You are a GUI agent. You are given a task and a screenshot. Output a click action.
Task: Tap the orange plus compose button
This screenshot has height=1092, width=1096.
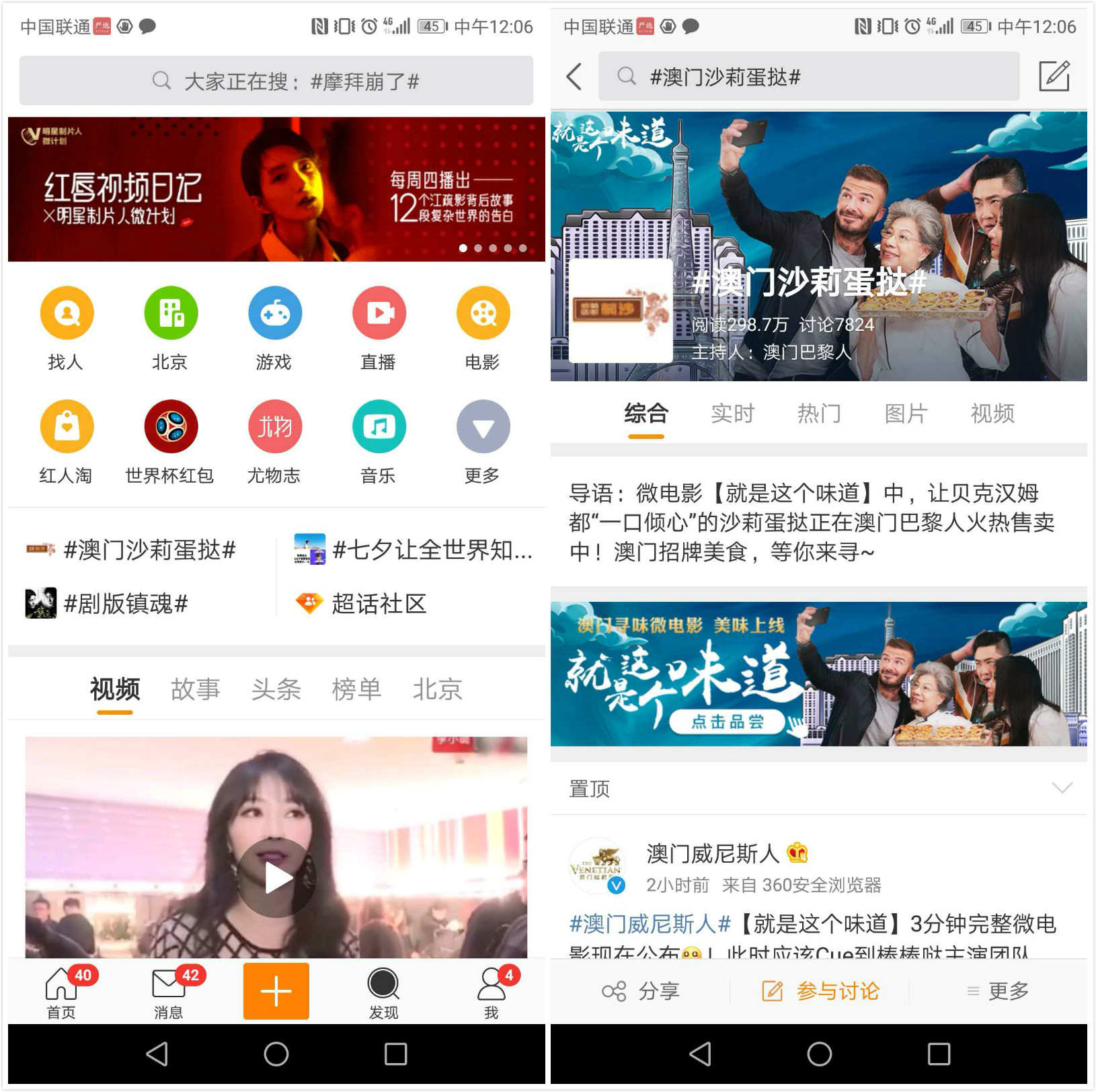pos(276,991)
